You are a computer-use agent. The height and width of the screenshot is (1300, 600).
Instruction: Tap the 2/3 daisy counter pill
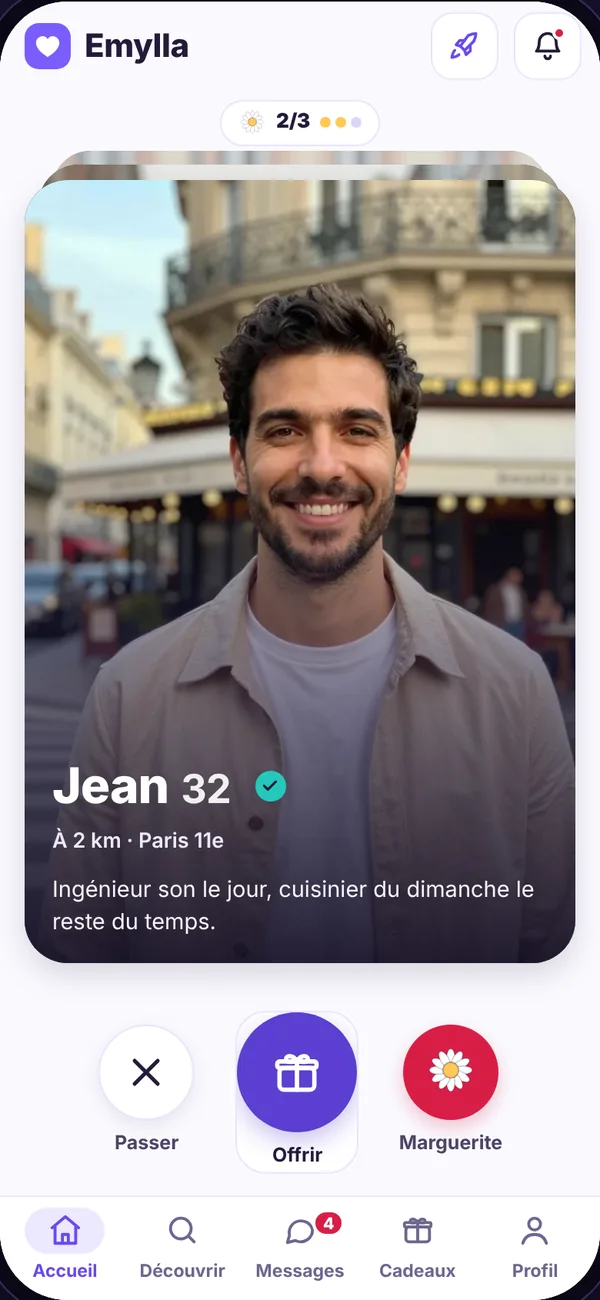[x=300, y=122]
